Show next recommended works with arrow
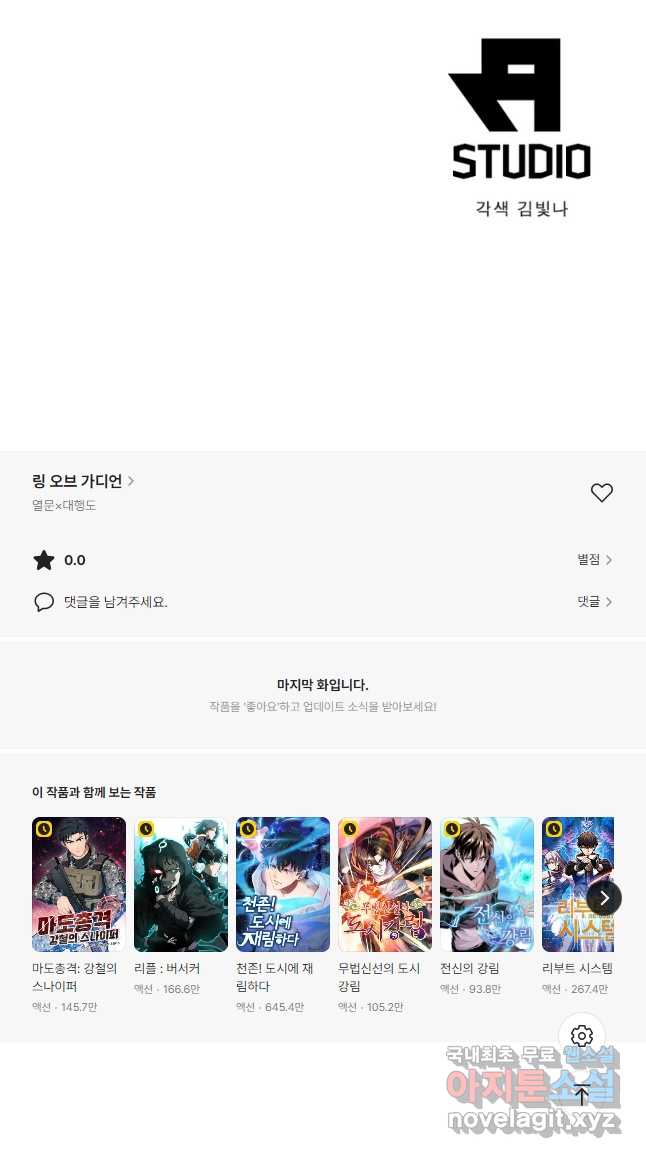The image size is (646, 1158). pyautogui.click(x=604, y=897)
